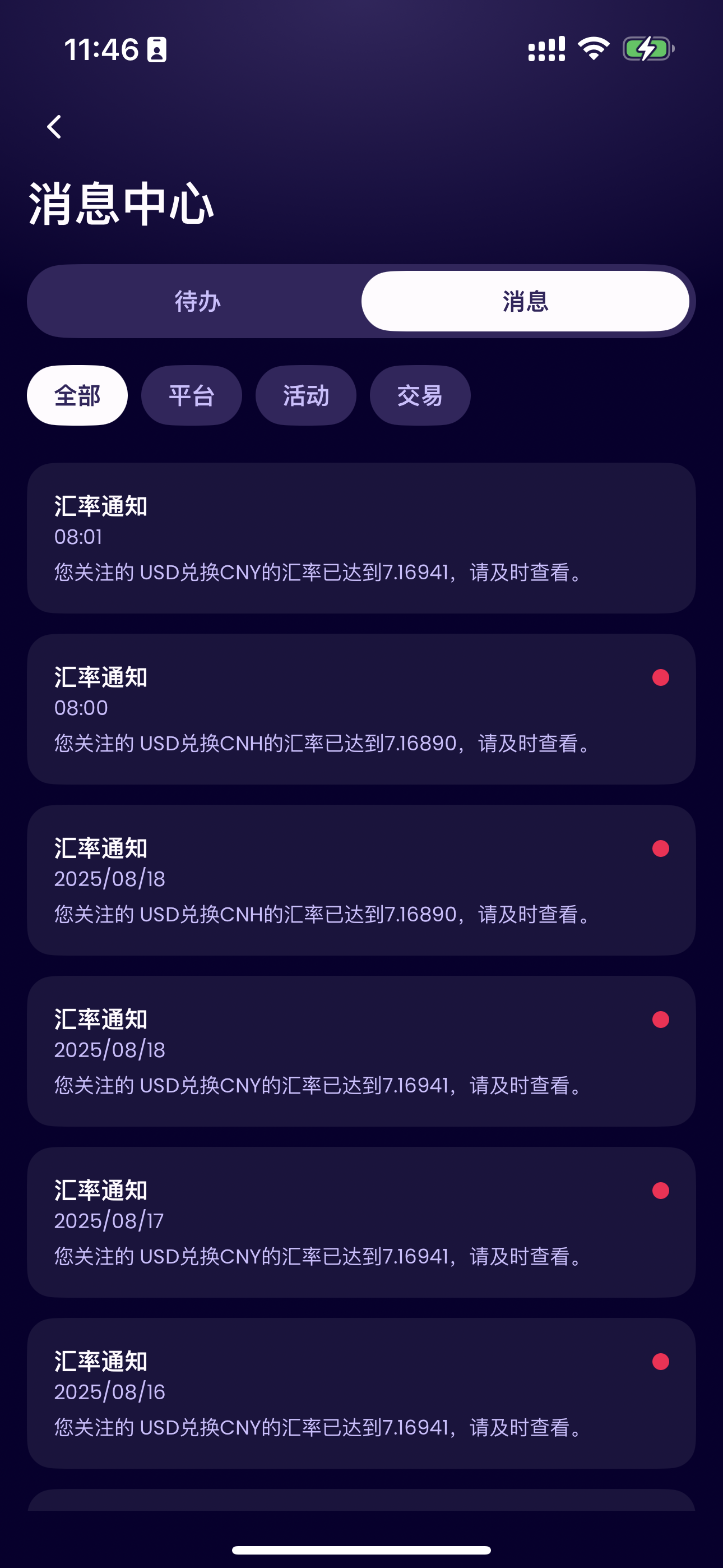Filter messages by 平台

[x=191, y=396]
